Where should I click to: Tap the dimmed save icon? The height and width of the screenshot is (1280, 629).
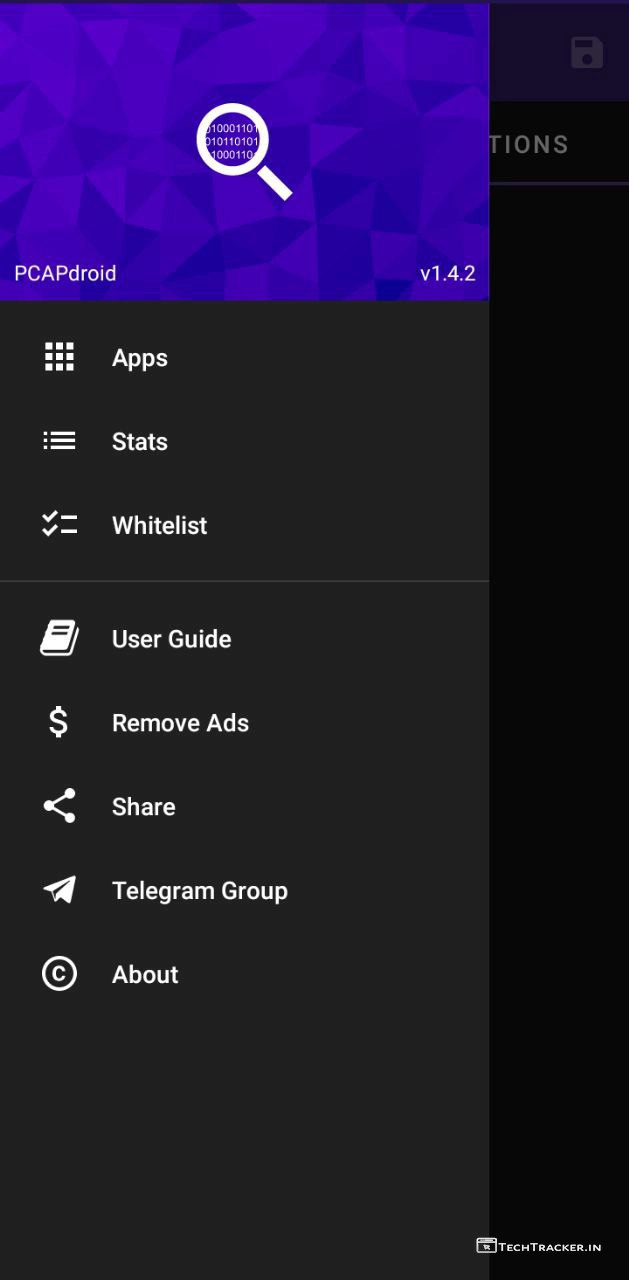point(587,52)
